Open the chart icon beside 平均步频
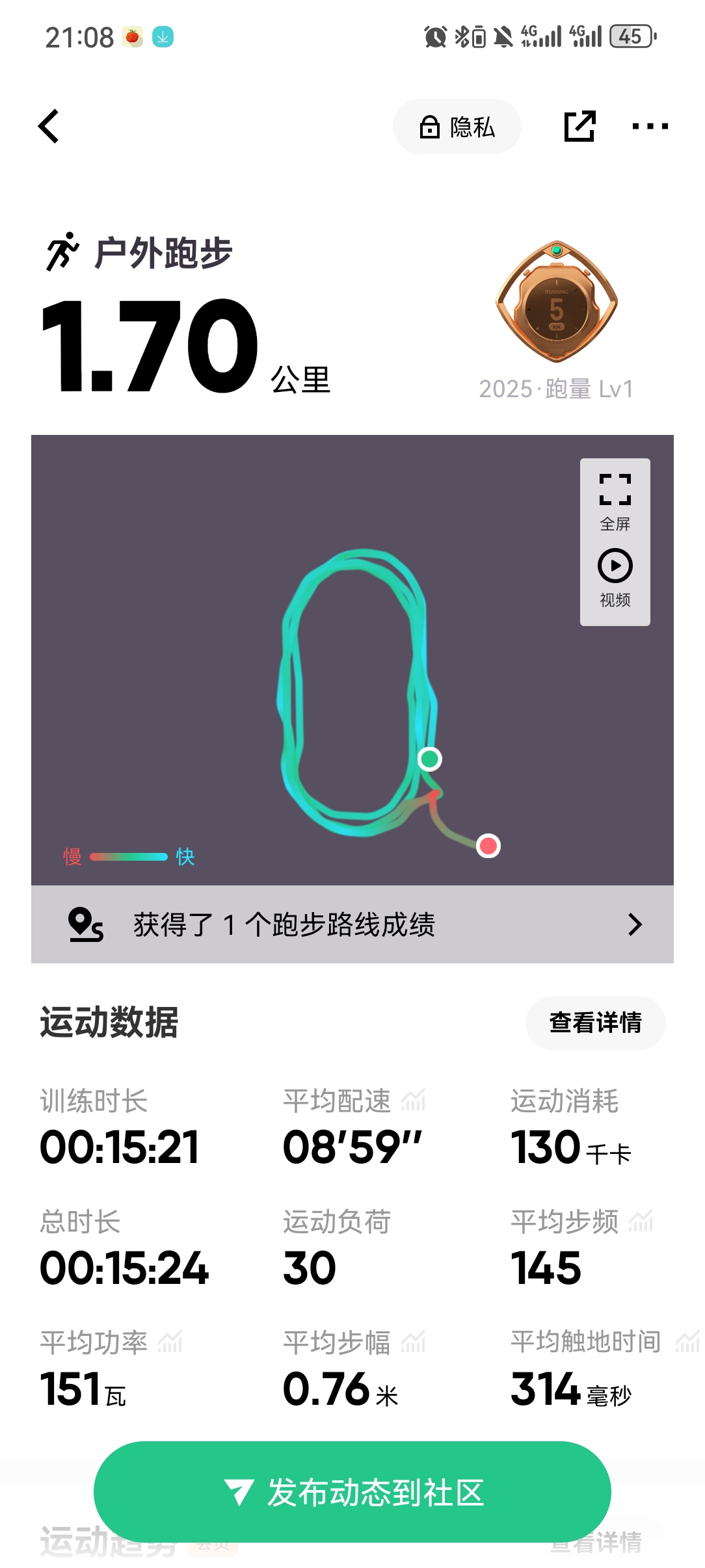 641,1221
